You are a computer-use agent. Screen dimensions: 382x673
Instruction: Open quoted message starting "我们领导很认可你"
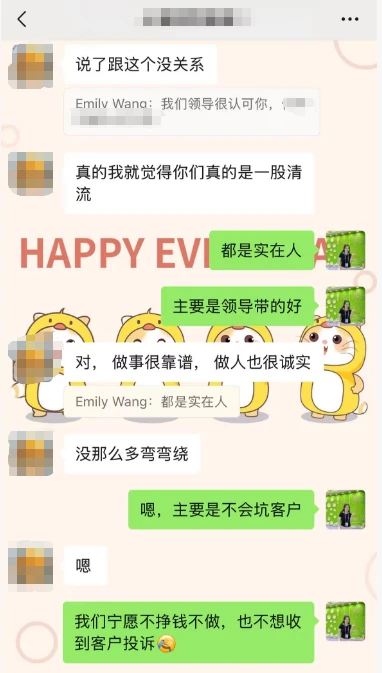(x=192, y=112)
